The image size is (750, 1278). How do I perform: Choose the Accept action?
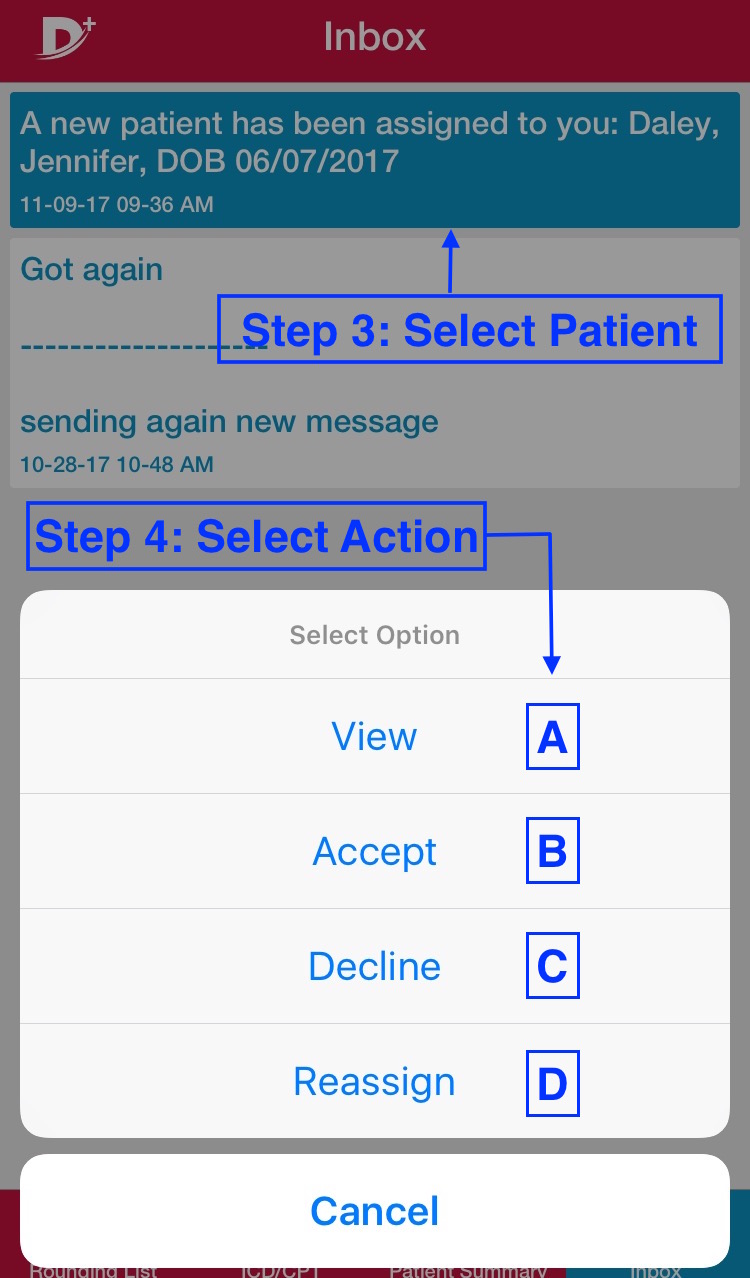[x=374, y=851]
